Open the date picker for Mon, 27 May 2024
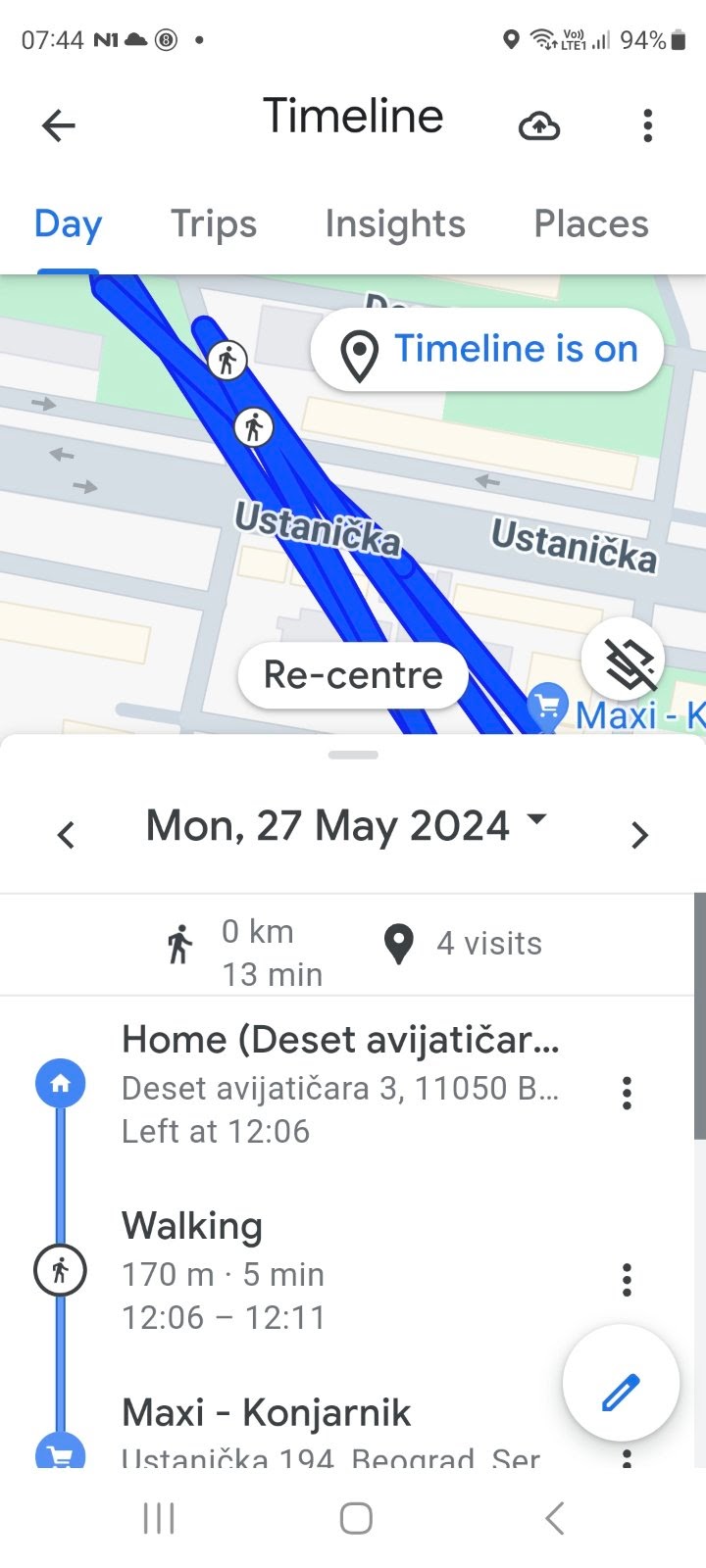706x1568 pixels. pyautogui.click(x=346, y=826)
